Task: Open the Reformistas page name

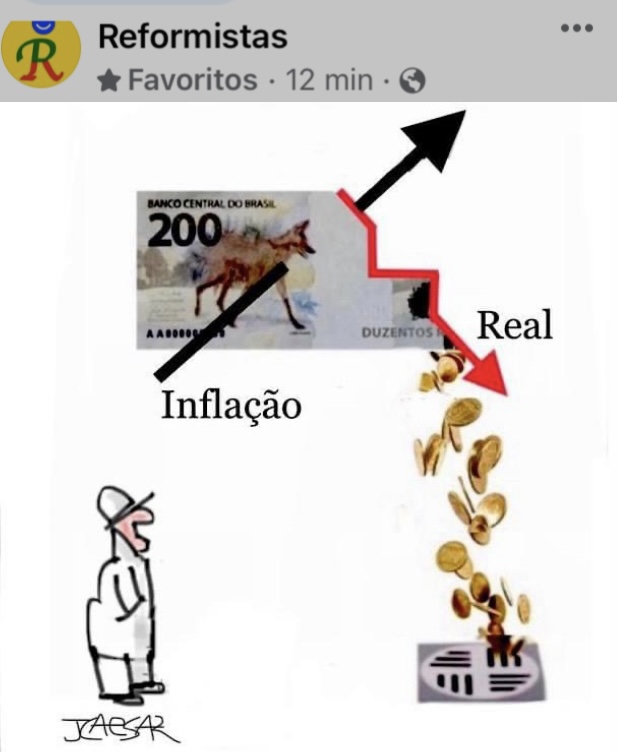Action: coord(193,37)
